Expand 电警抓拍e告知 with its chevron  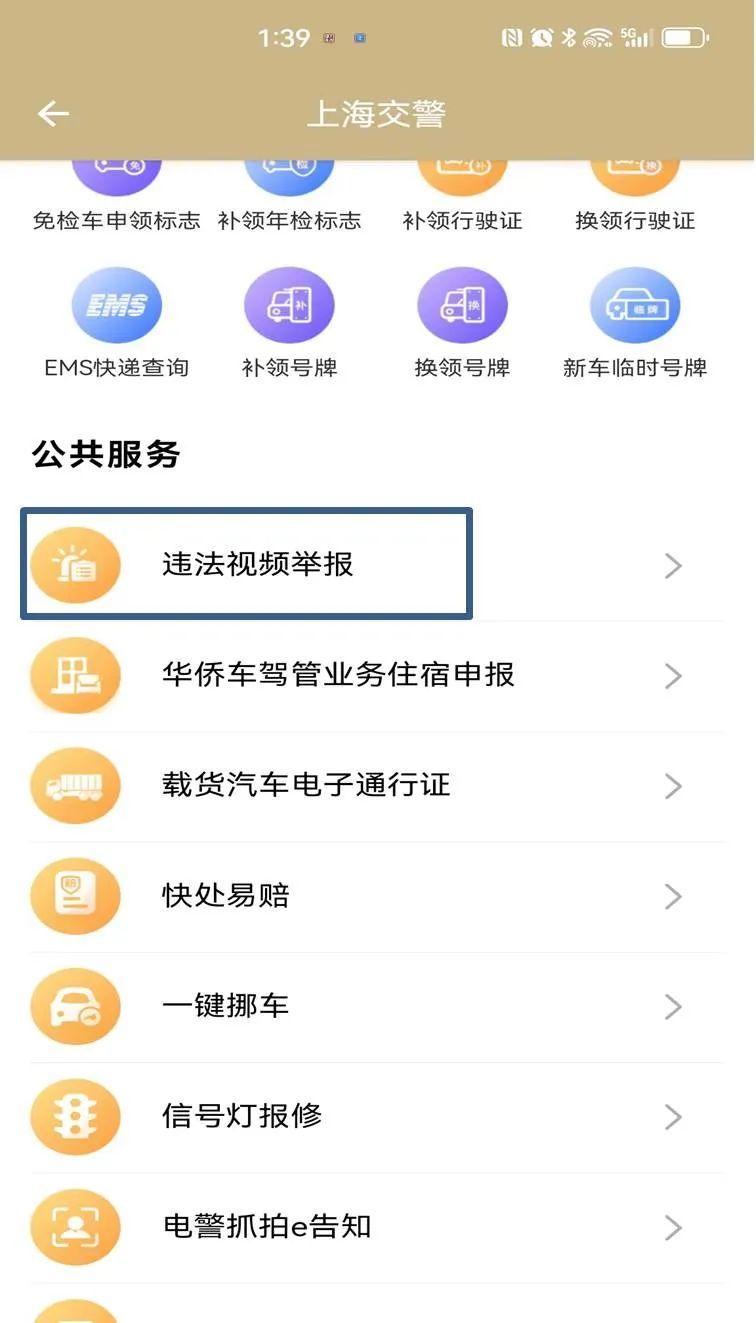point(672,1227)
